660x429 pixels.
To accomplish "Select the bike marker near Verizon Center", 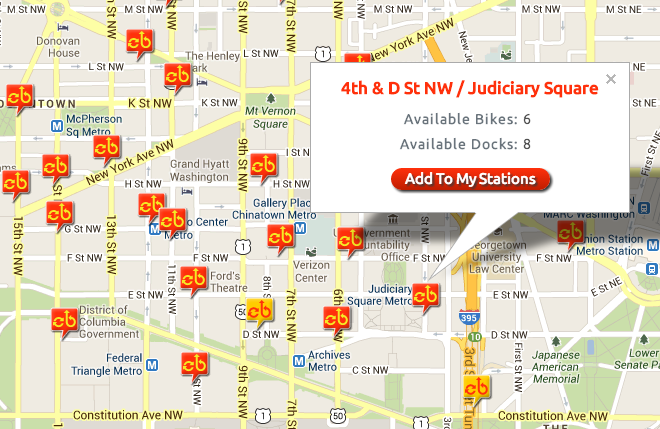I will pos(281,238).
